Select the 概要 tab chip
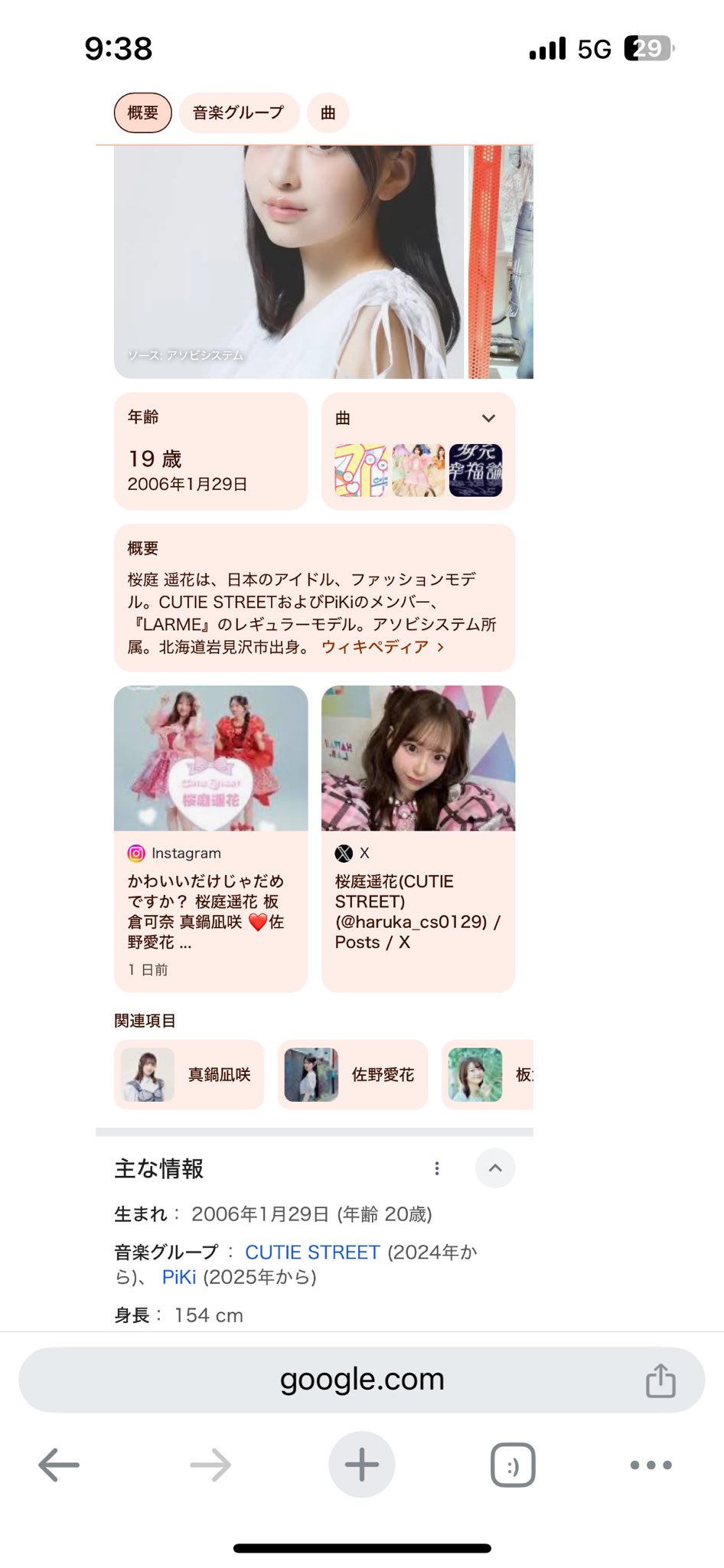Viewport: 724px width, 1568px height. (142, 113)
